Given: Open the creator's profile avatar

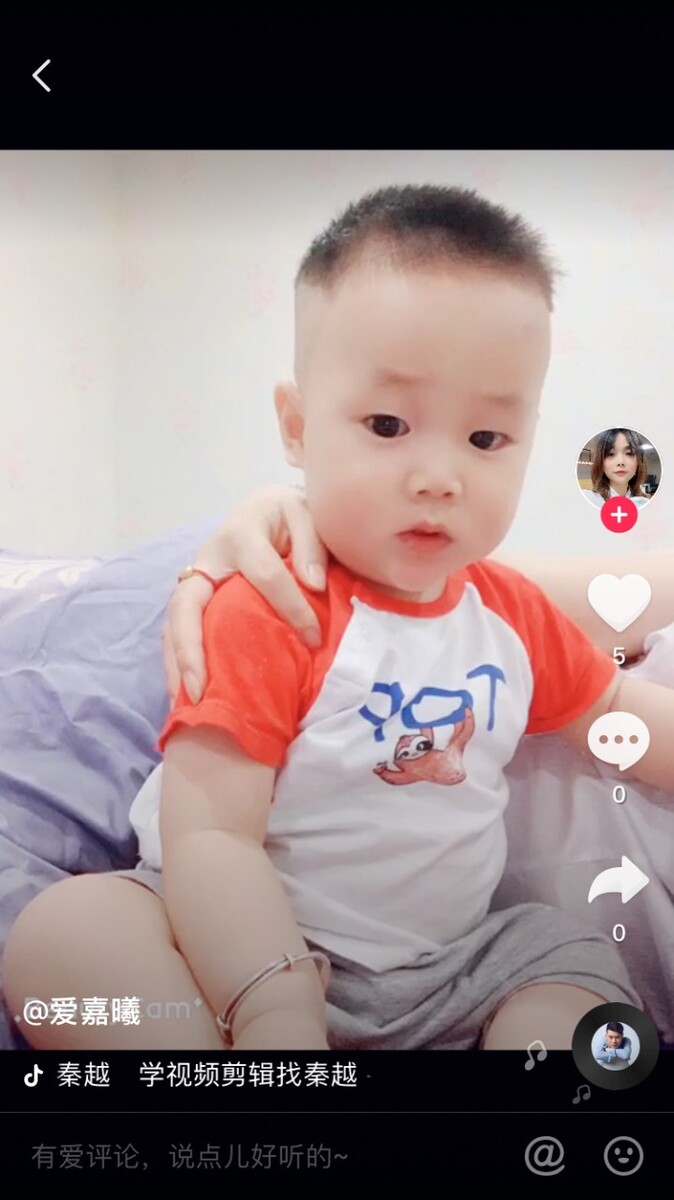Looking at the screenshot, I should [618, 467].
